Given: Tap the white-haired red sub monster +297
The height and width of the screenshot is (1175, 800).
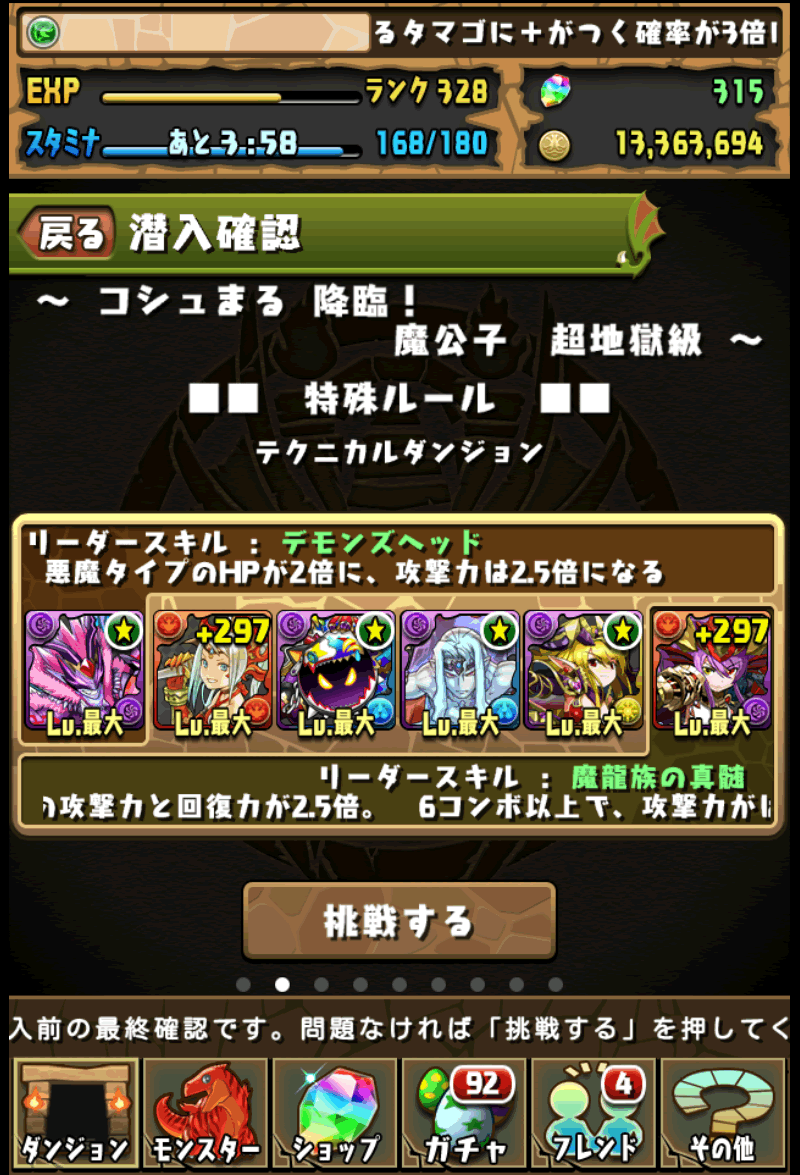Looking at the screenshot, I should tap(212, 672).
